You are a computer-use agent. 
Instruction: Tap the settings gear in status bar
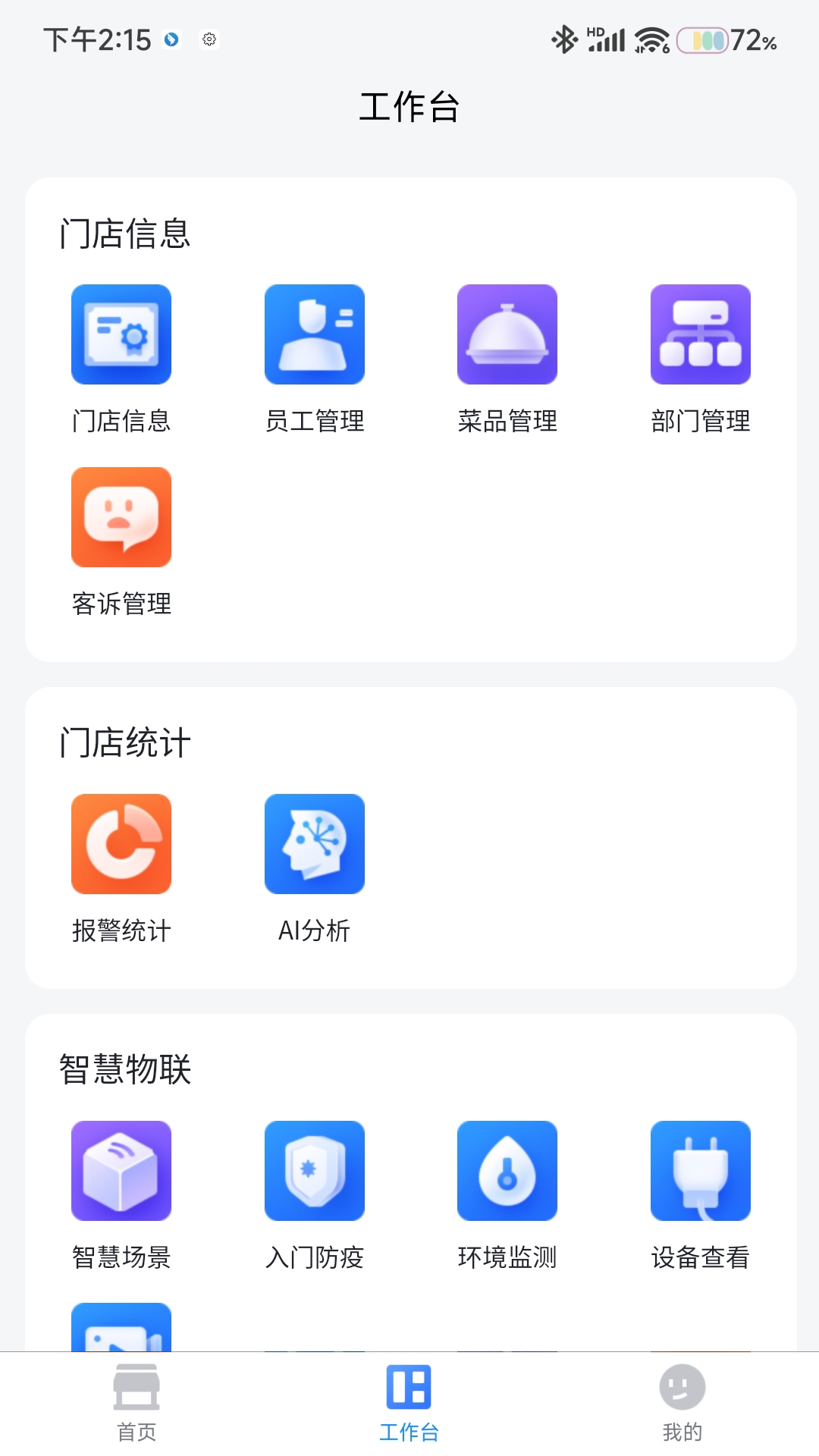[x=209, y=39]
